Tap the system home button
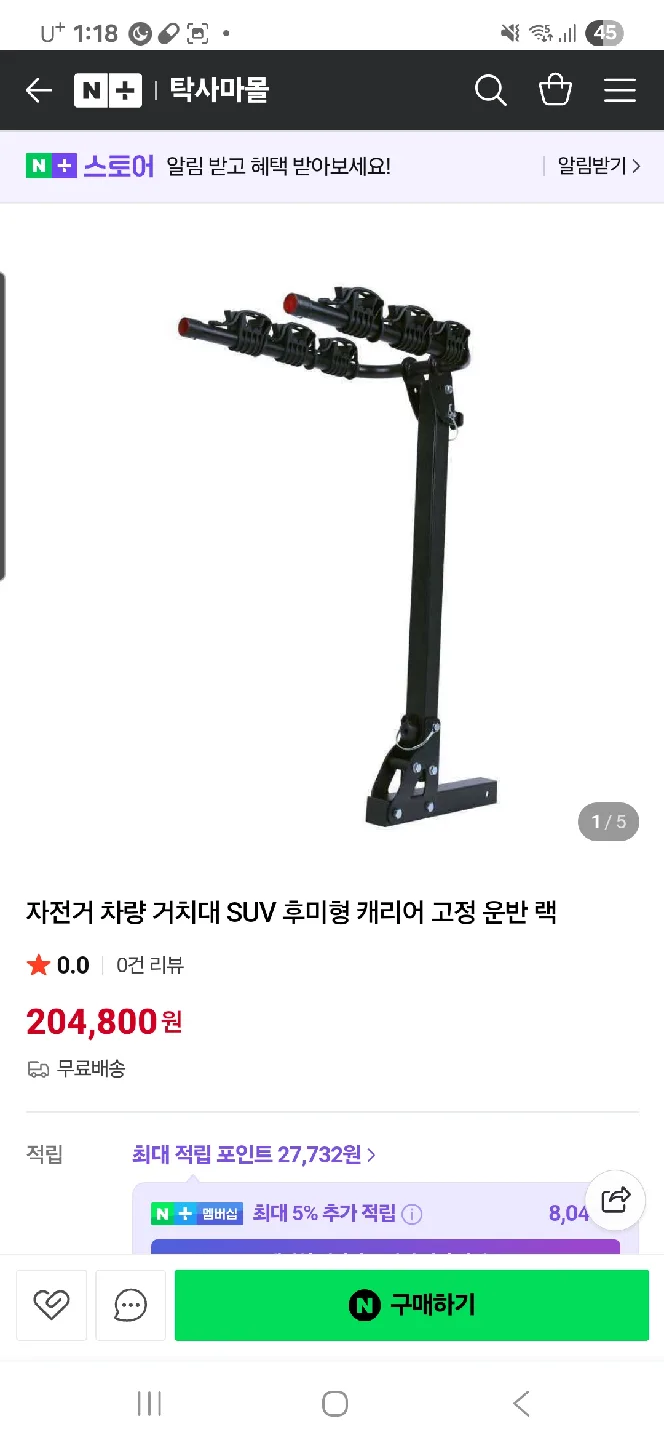Viewport: 664px width, 1440px height. [x=335, y=1403]
